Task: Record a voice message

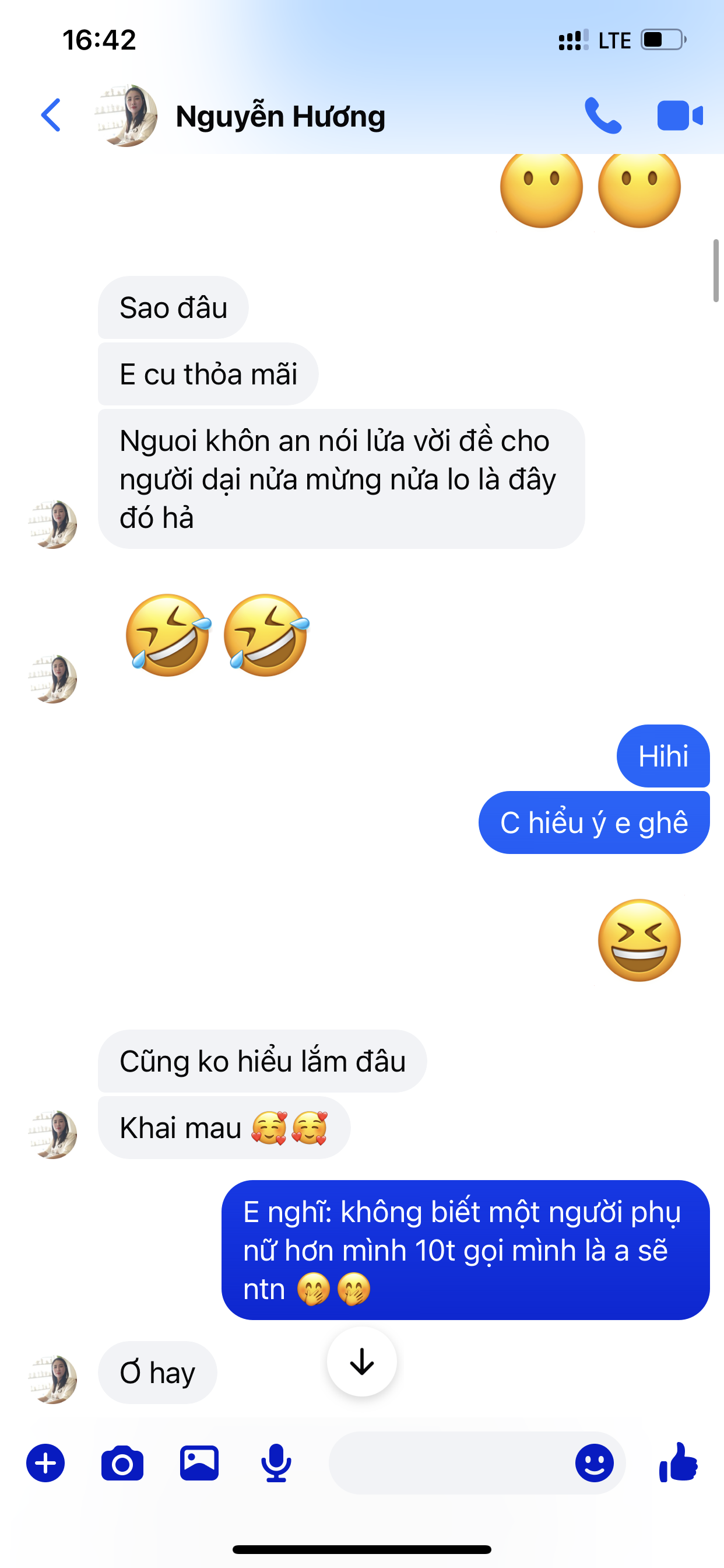Action: coord(276,1462)
